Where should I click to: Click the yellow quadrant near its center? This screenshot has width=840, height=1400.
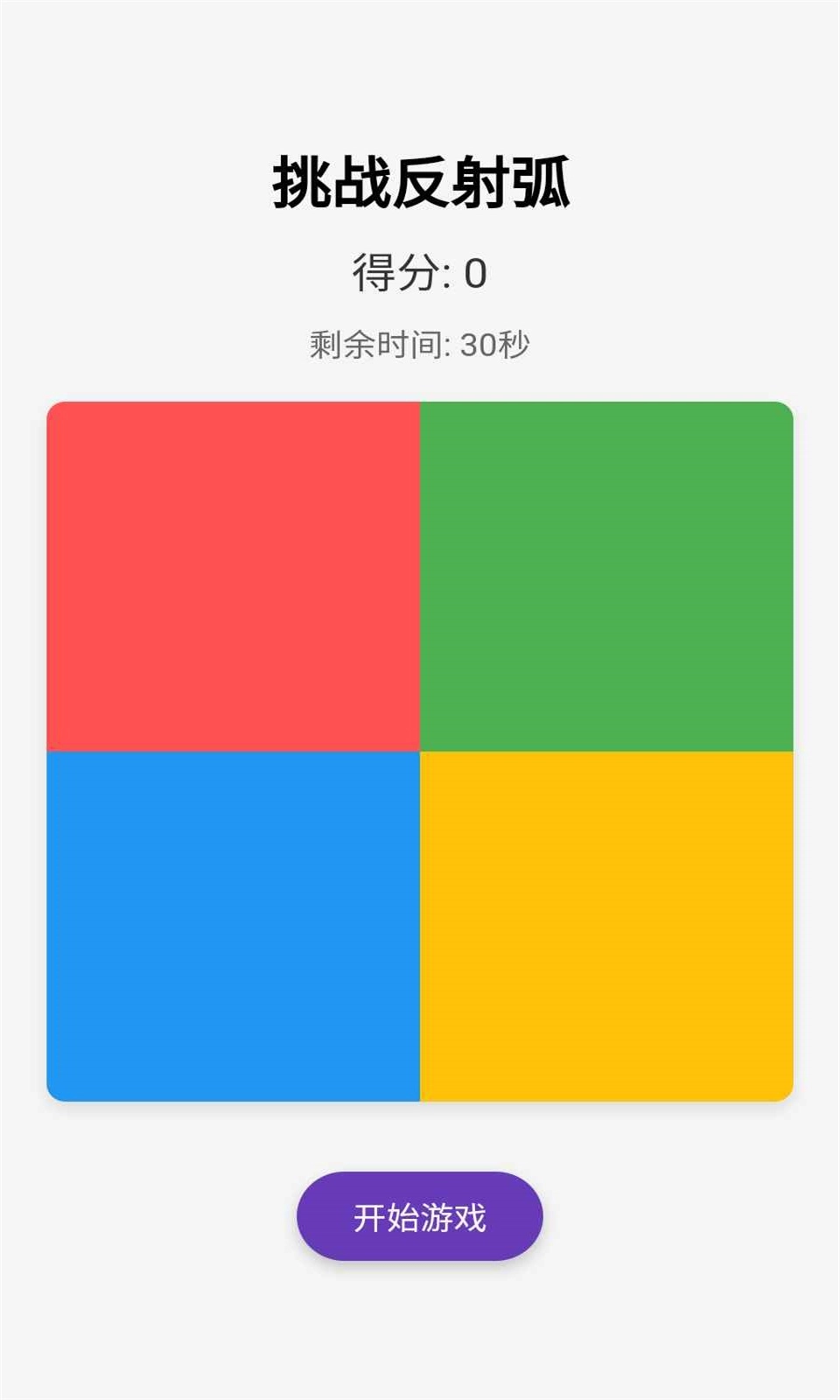[x=604, y=923]
